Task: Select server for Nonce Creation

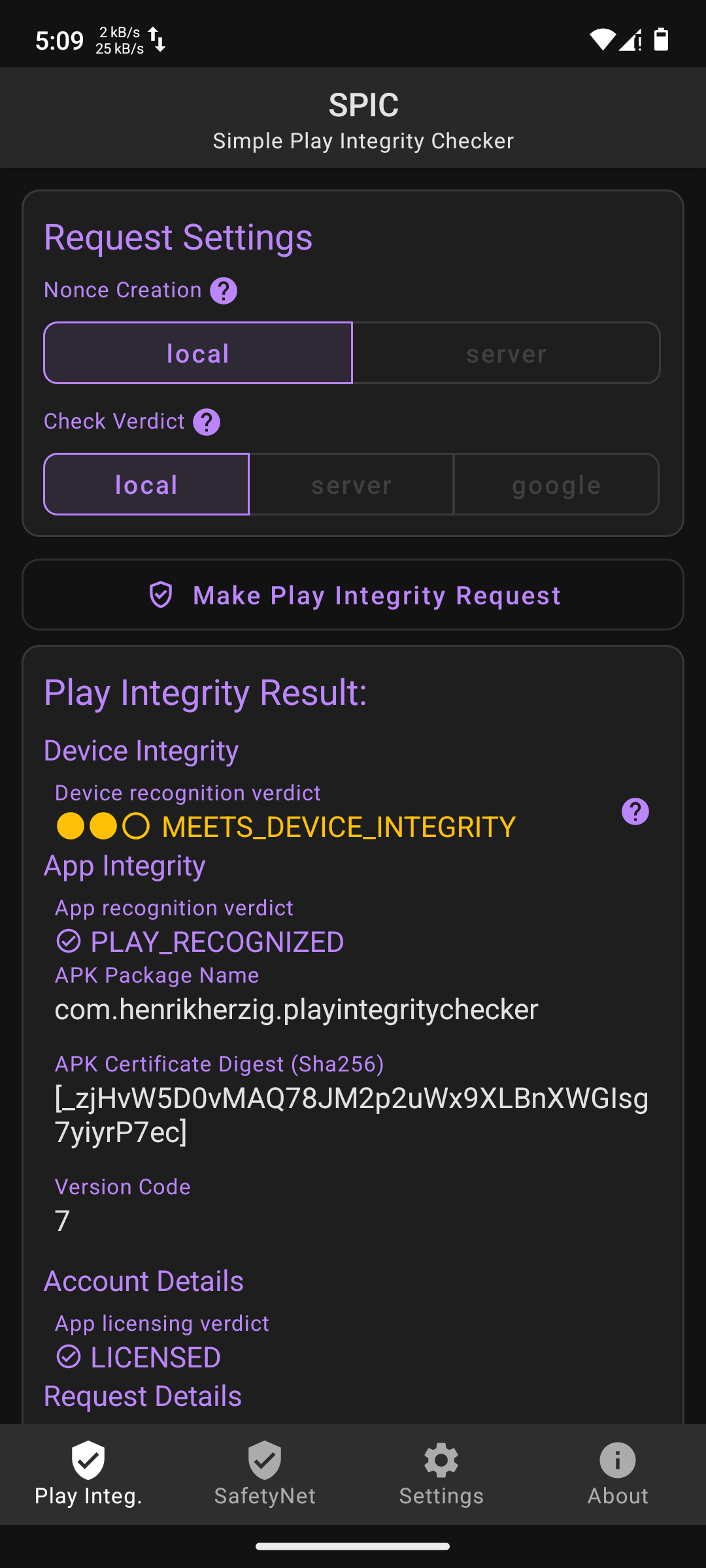Action: (506, 353)
